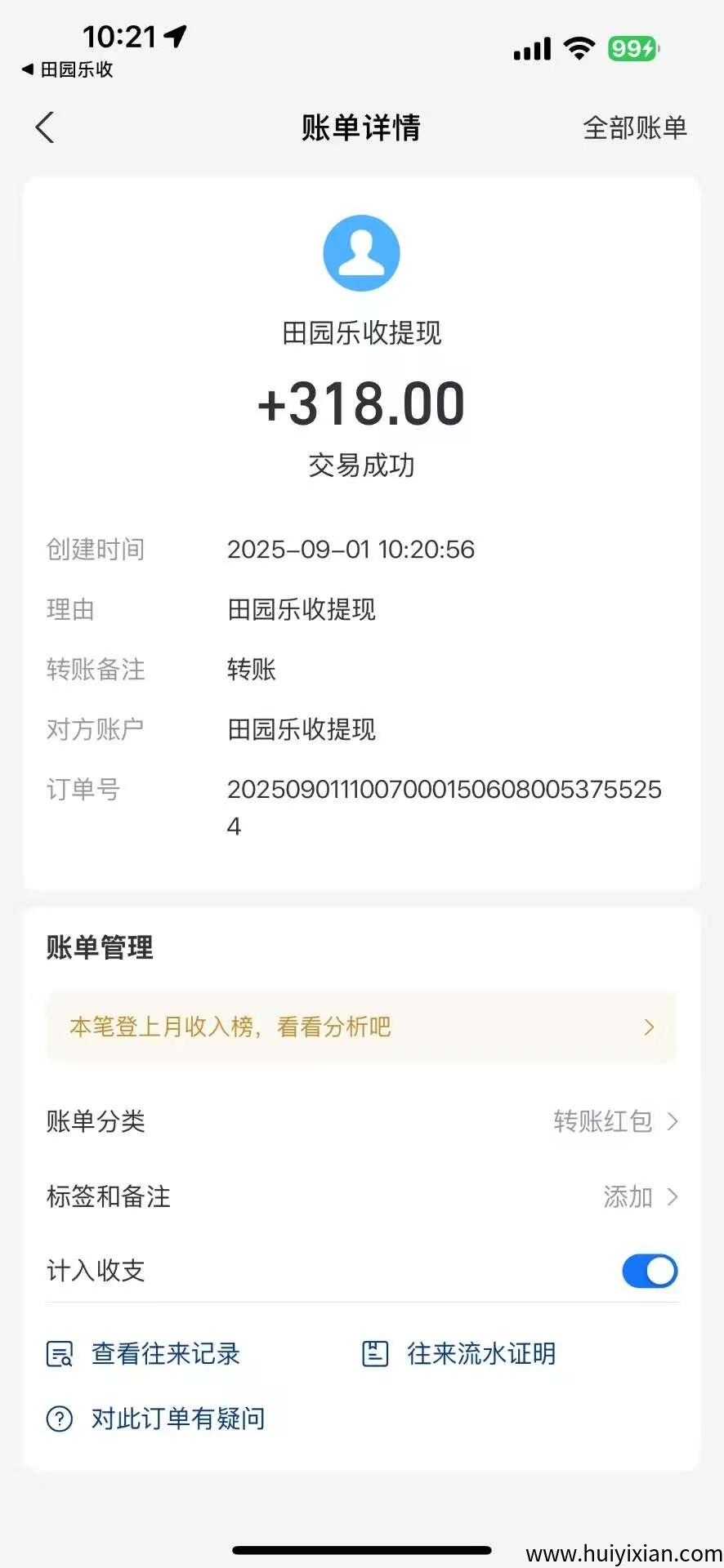Screen dimensions: 724x1568
Task: Tap the blue avatar profile icon
Action: [361, 252]
